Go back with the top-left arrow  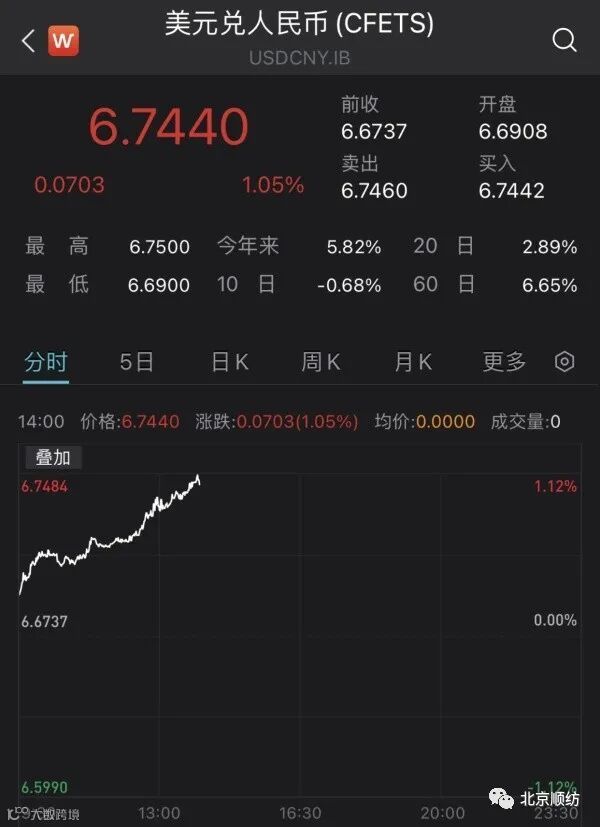tap(28, 41)
